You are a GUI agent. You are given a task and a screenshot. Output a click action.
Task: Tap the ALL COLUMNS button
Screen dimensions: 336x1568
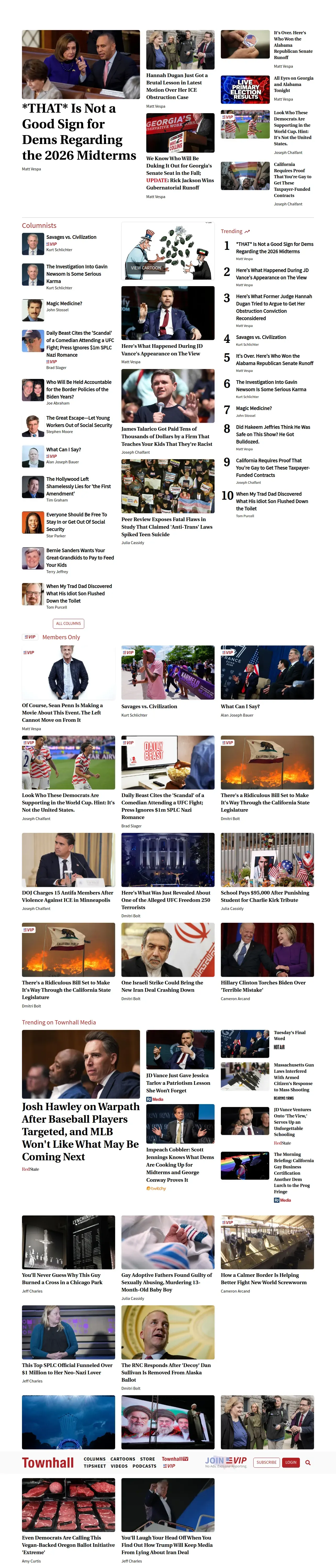pyautogui.click(x=68, y=623)
